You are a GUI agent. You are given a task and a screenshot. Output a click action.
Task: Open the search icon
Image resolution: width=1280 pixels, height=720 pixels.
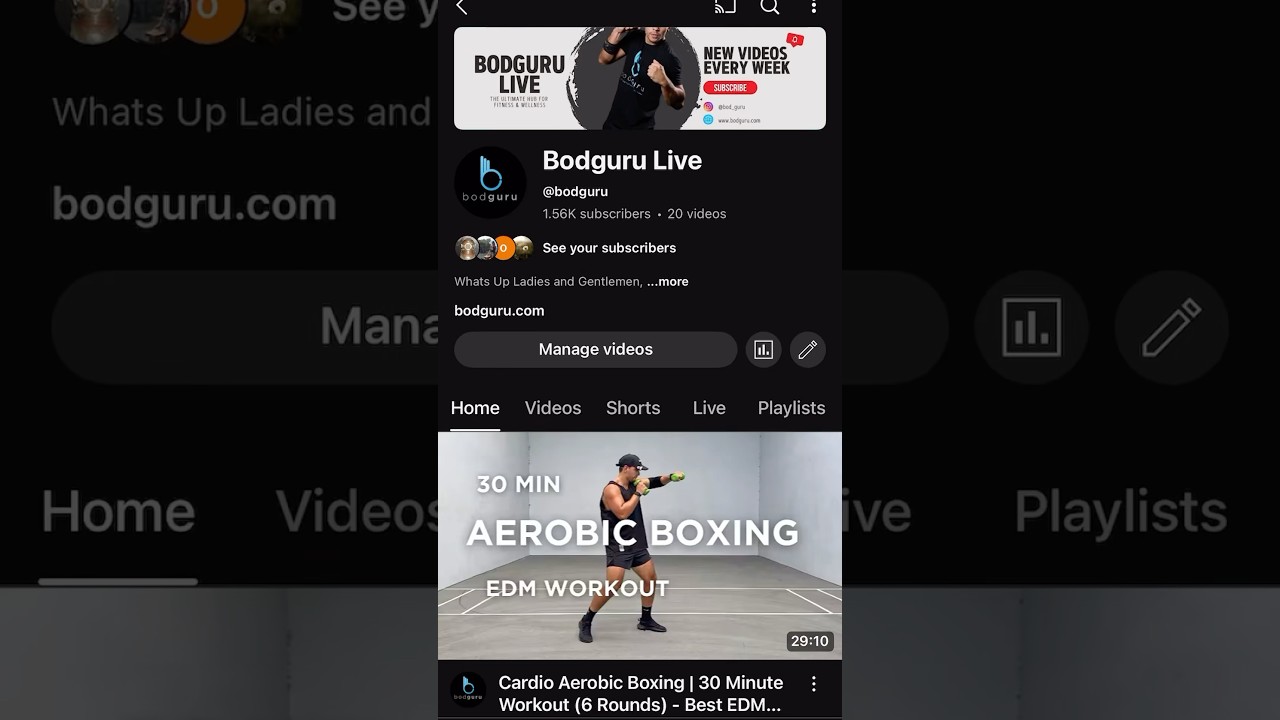click(770, 7)
